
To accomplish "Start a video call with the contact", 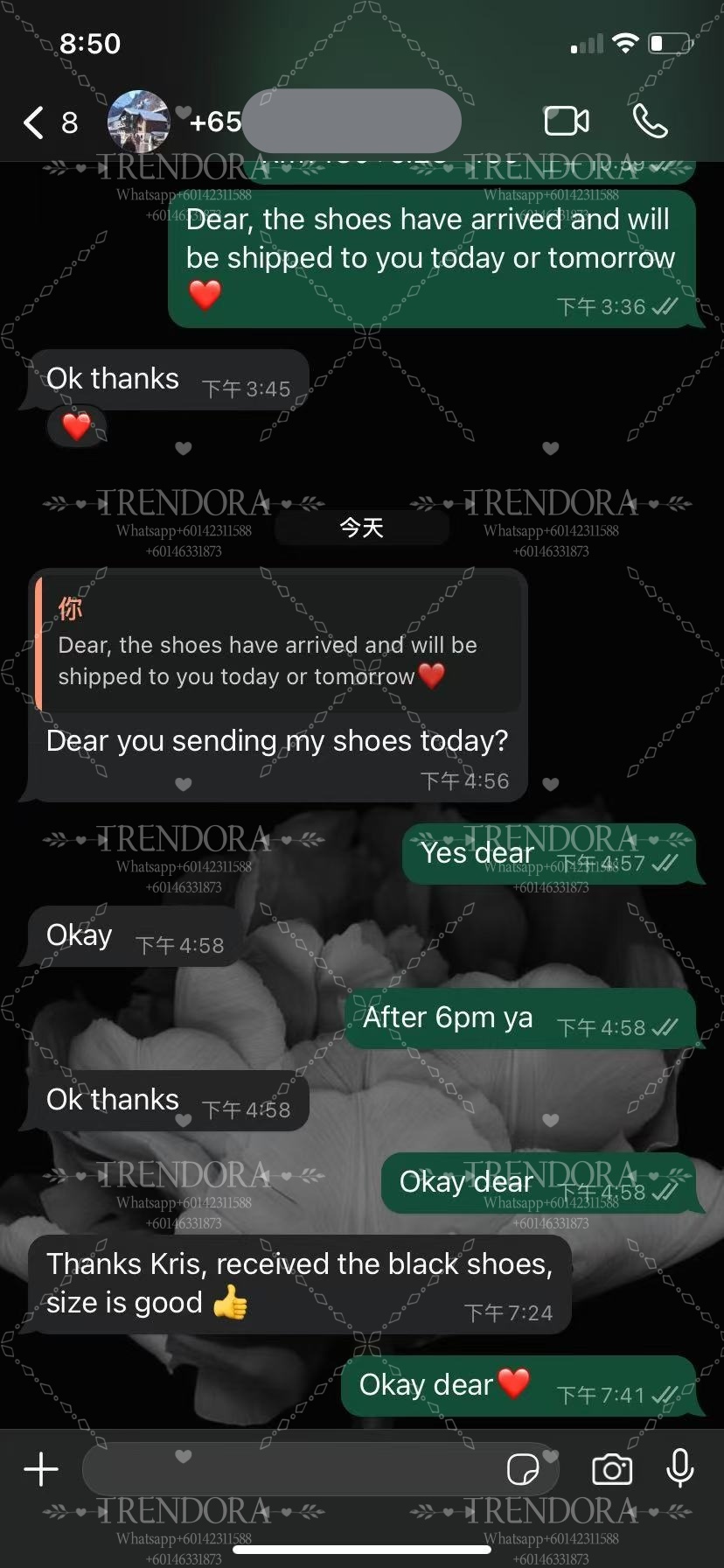I will pyautogui.click(x=566, y=122).
